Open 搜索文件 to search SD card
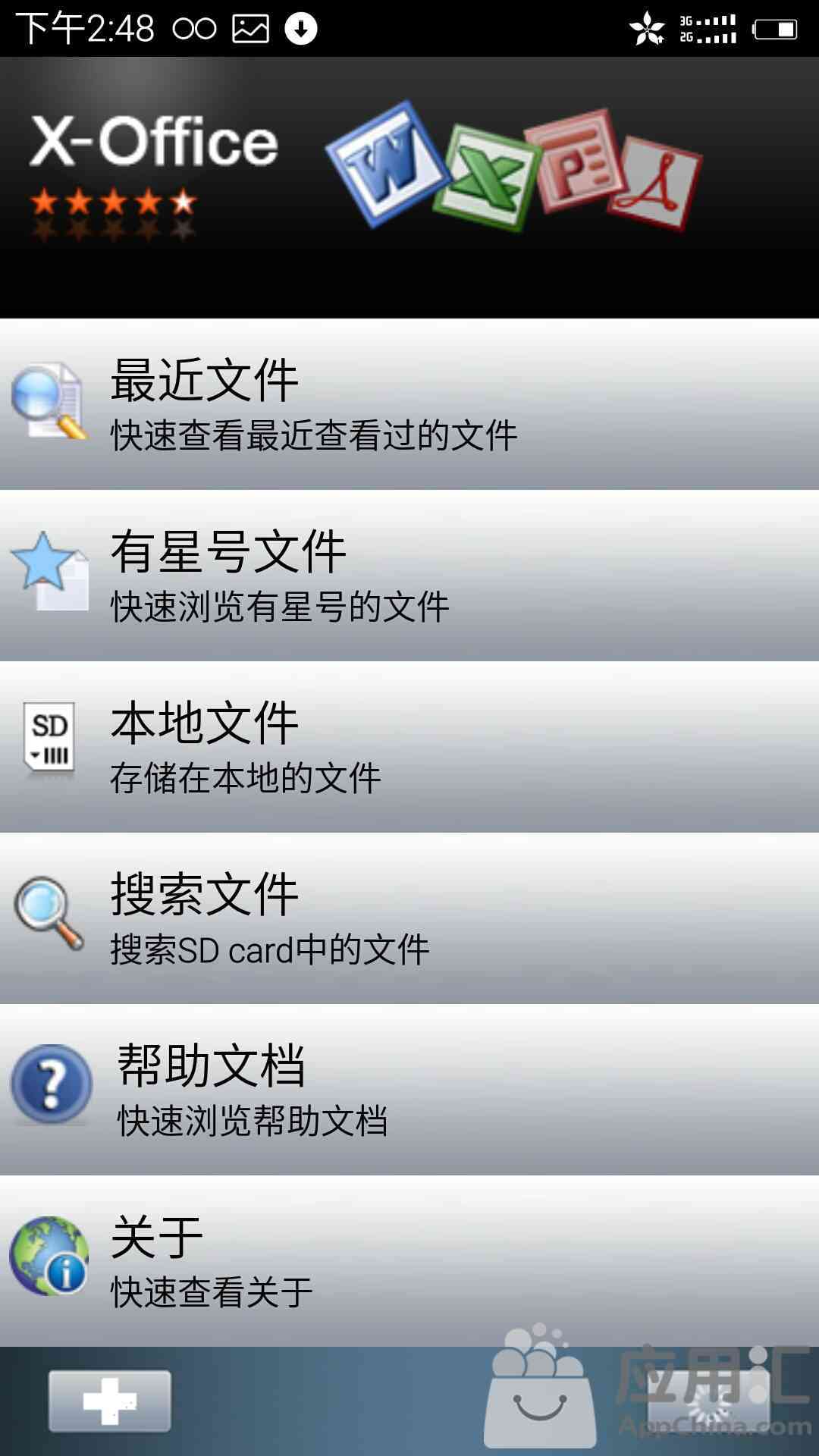819x1456 pixels. pos(409,918)
